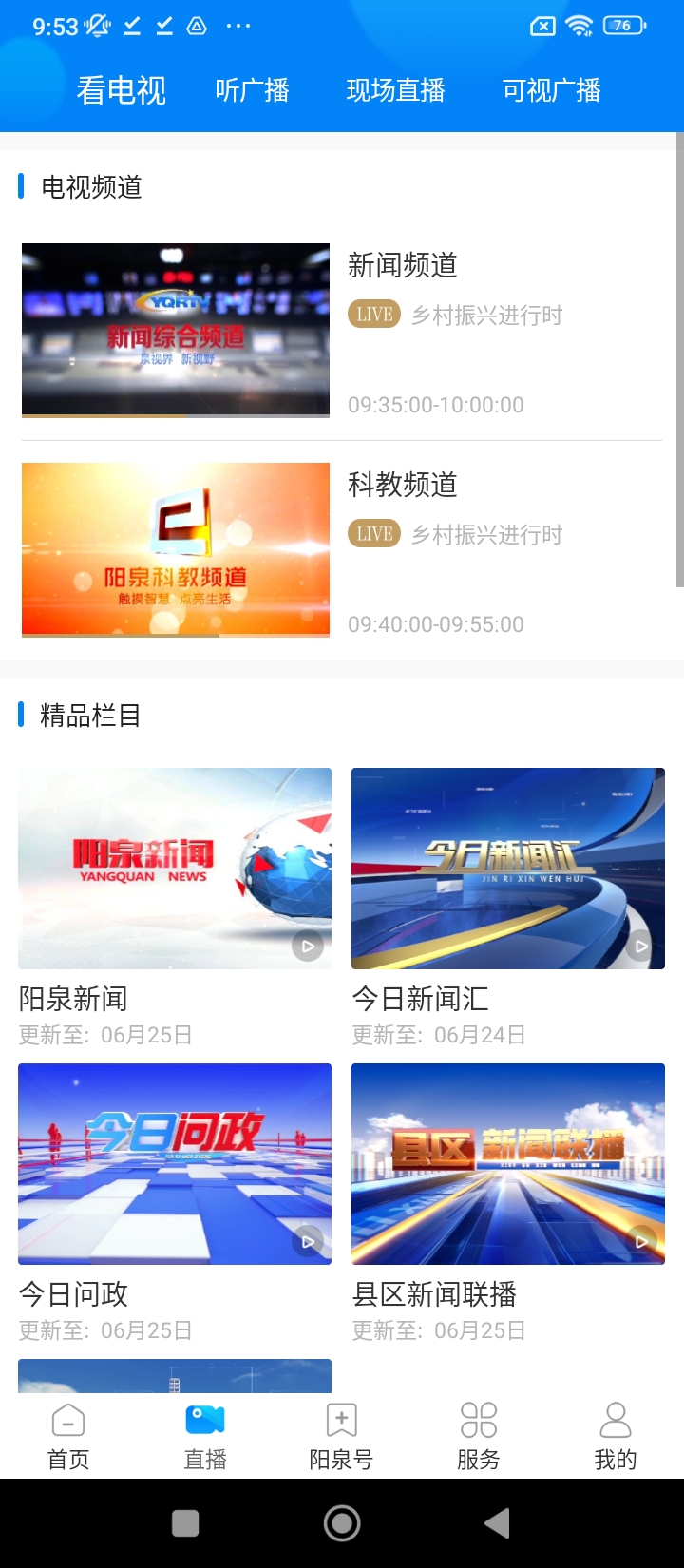
Task: Tap the system back button
Action: point(498,1523)
